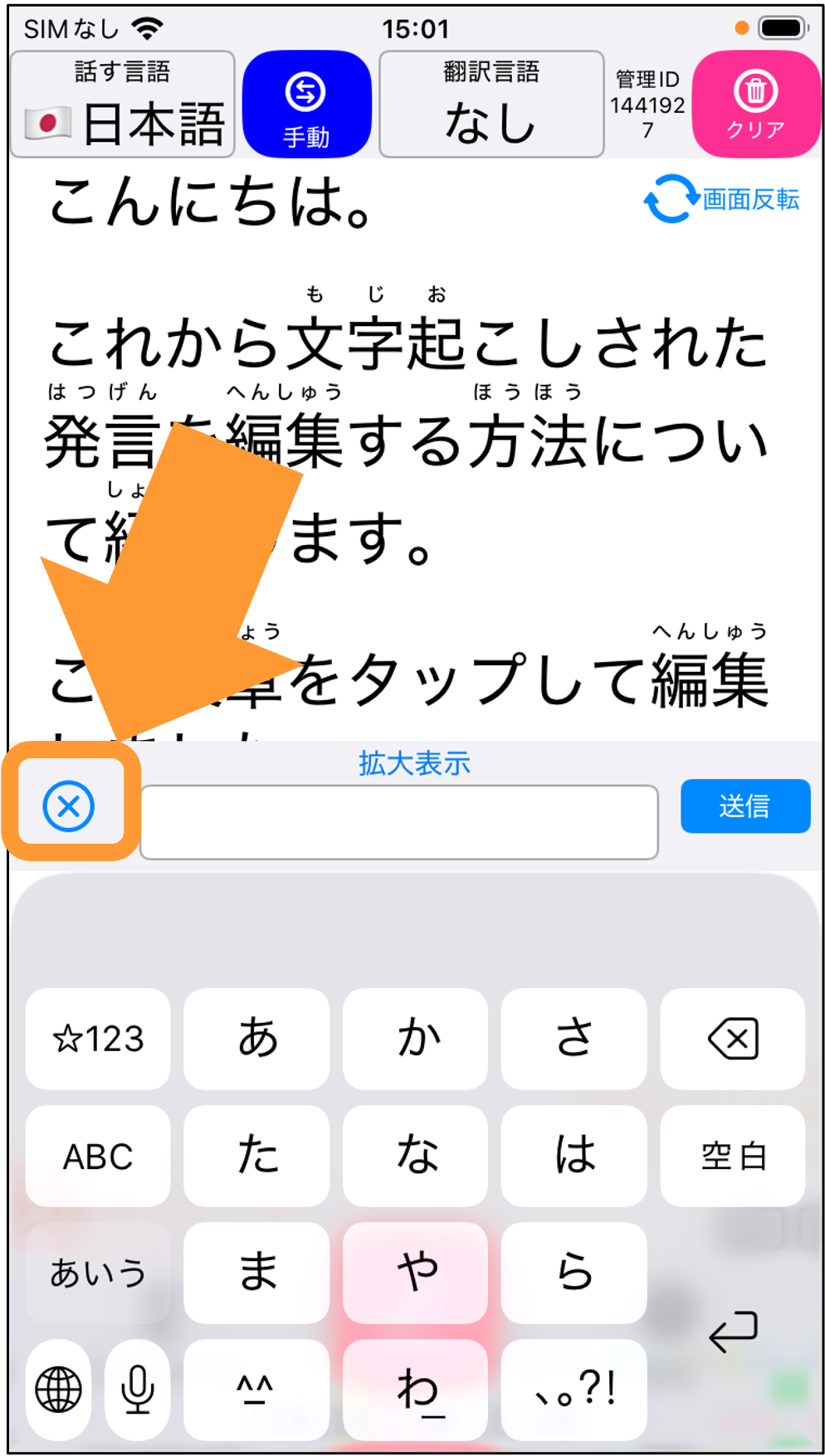Focus the message input field
This screenshot has width=825, height=1456.
click(399, 822)
